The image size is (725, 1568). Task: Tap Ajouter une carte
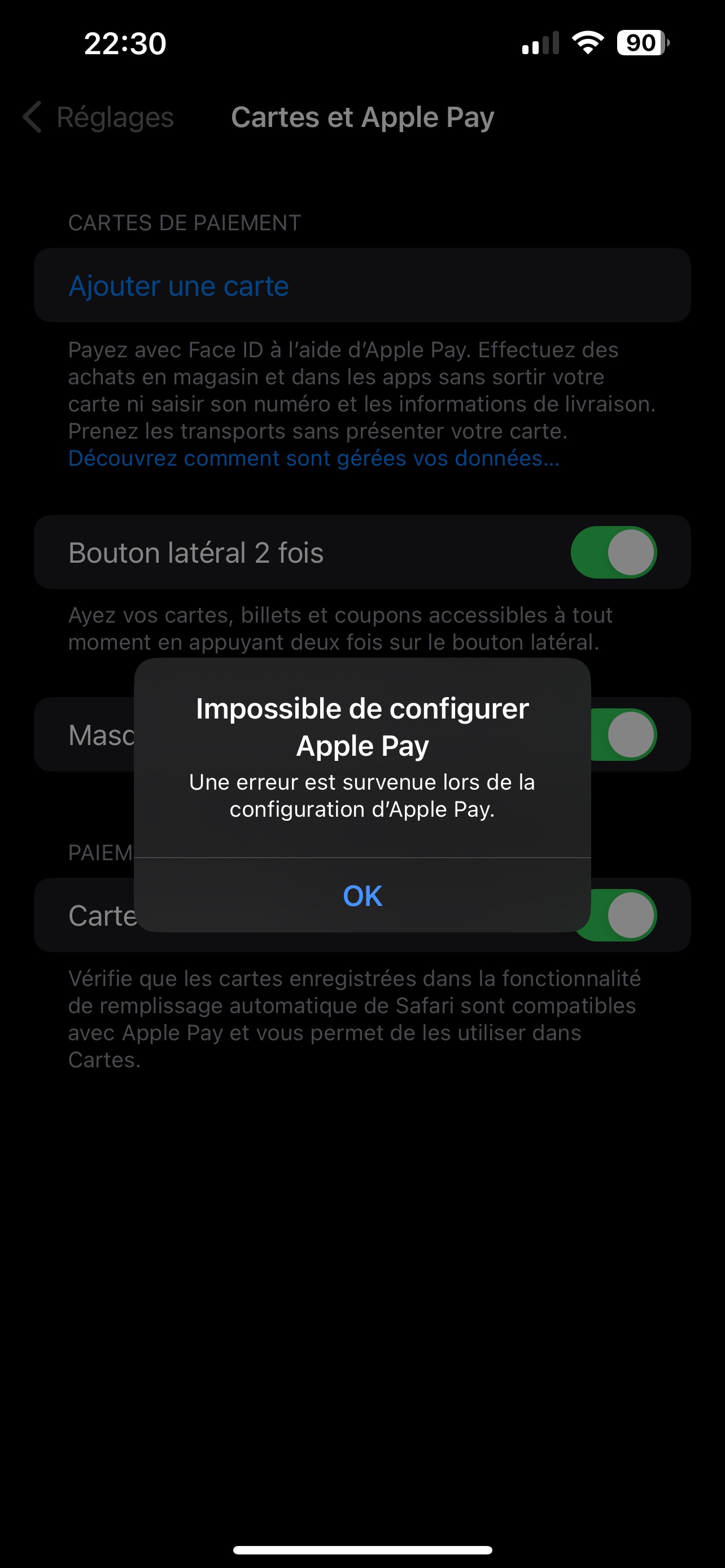362,285
